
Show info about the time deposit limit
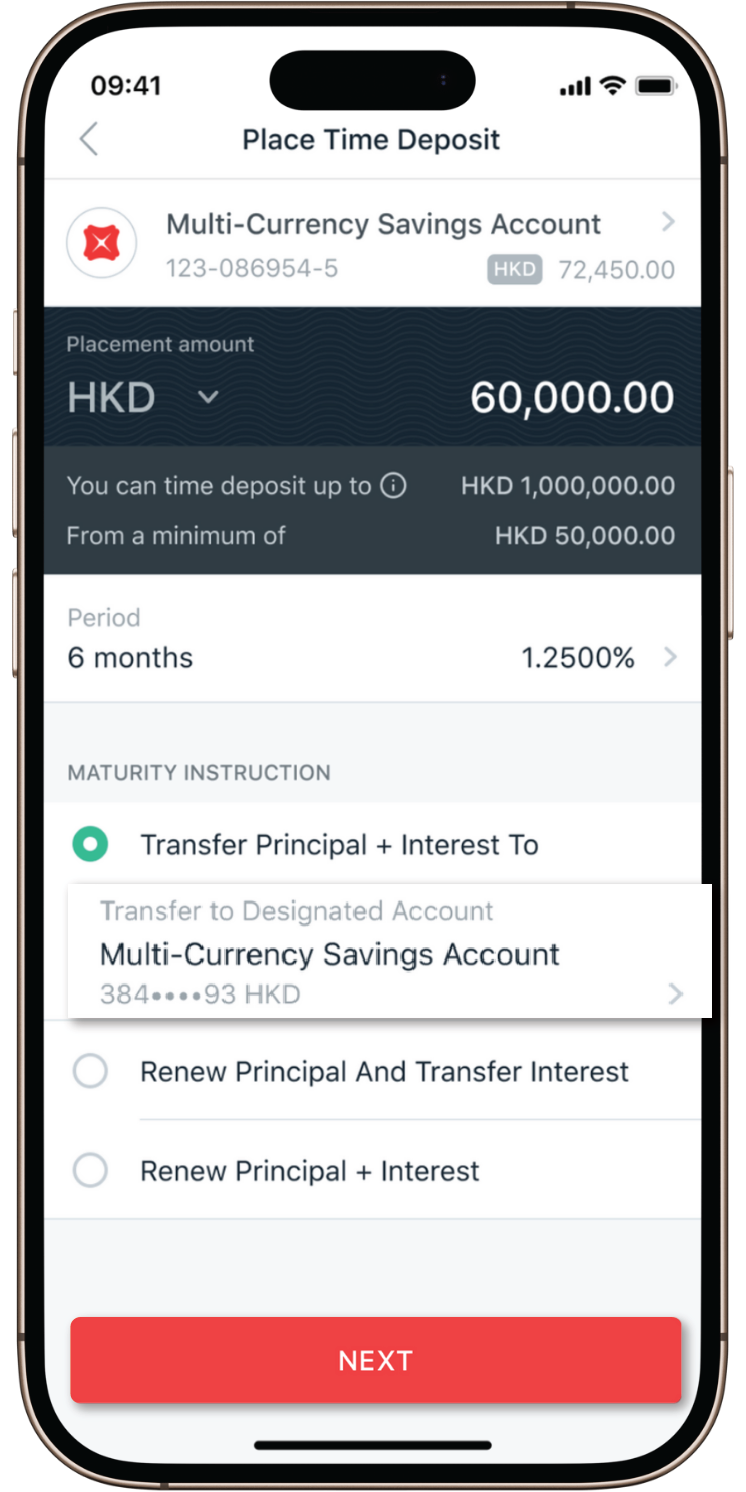pyautogui.click(x=394, y=486)
